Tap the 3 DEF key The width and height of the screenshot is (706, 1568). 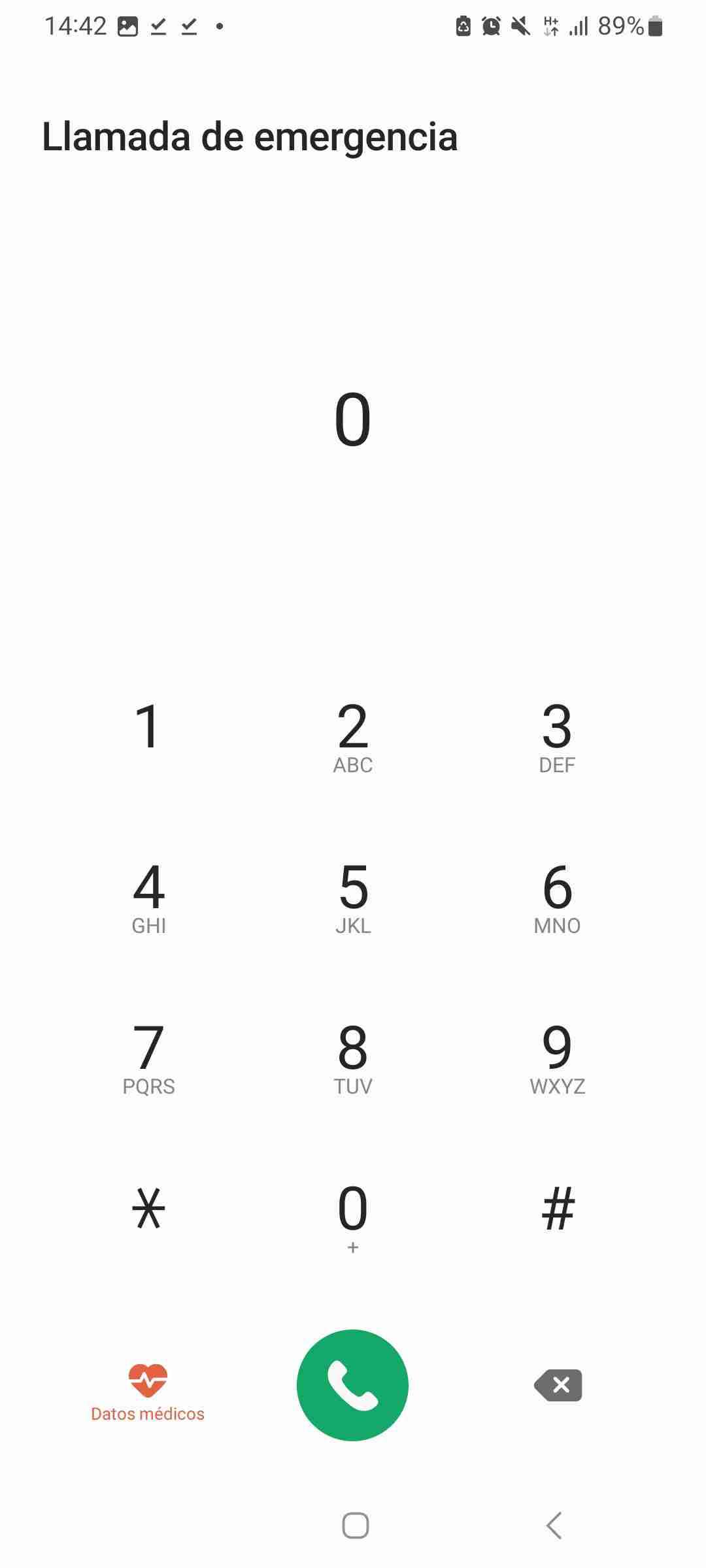(557, 736)
